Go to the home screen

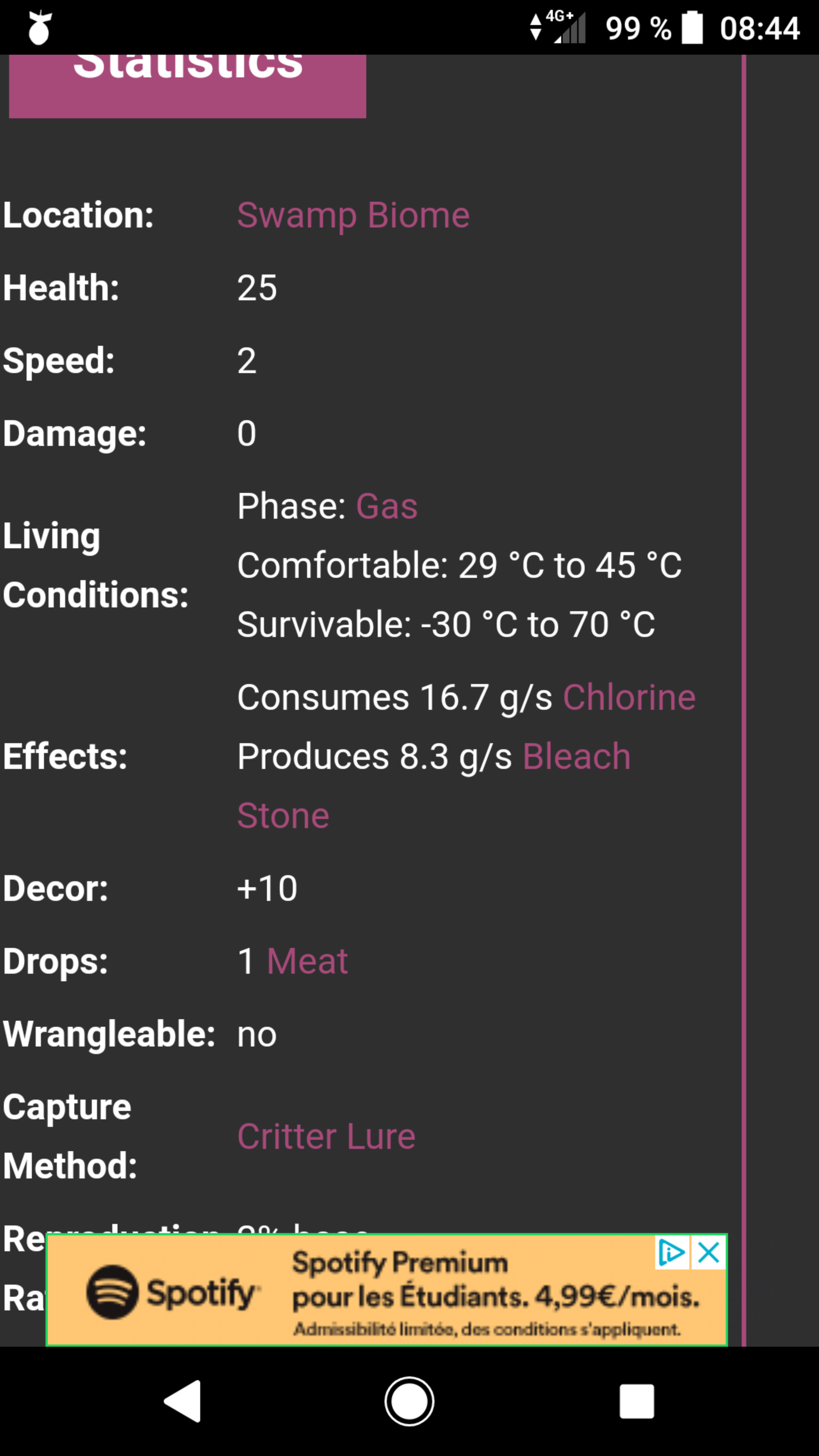click(409, 1401)
